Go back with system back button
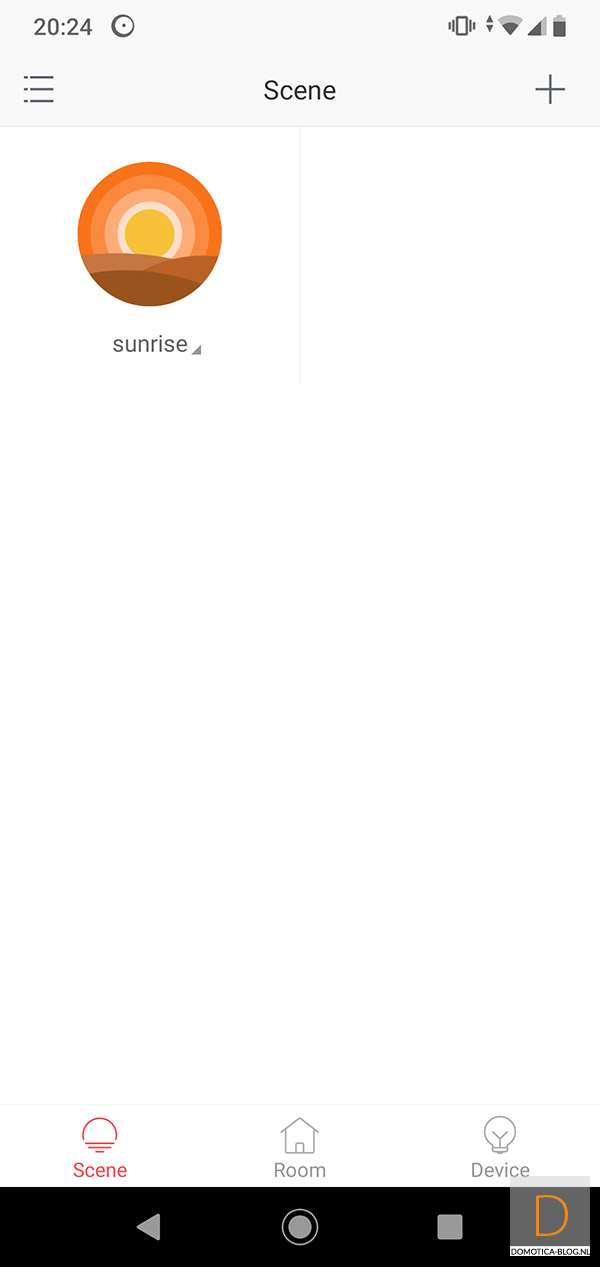 coord(149,1227)
